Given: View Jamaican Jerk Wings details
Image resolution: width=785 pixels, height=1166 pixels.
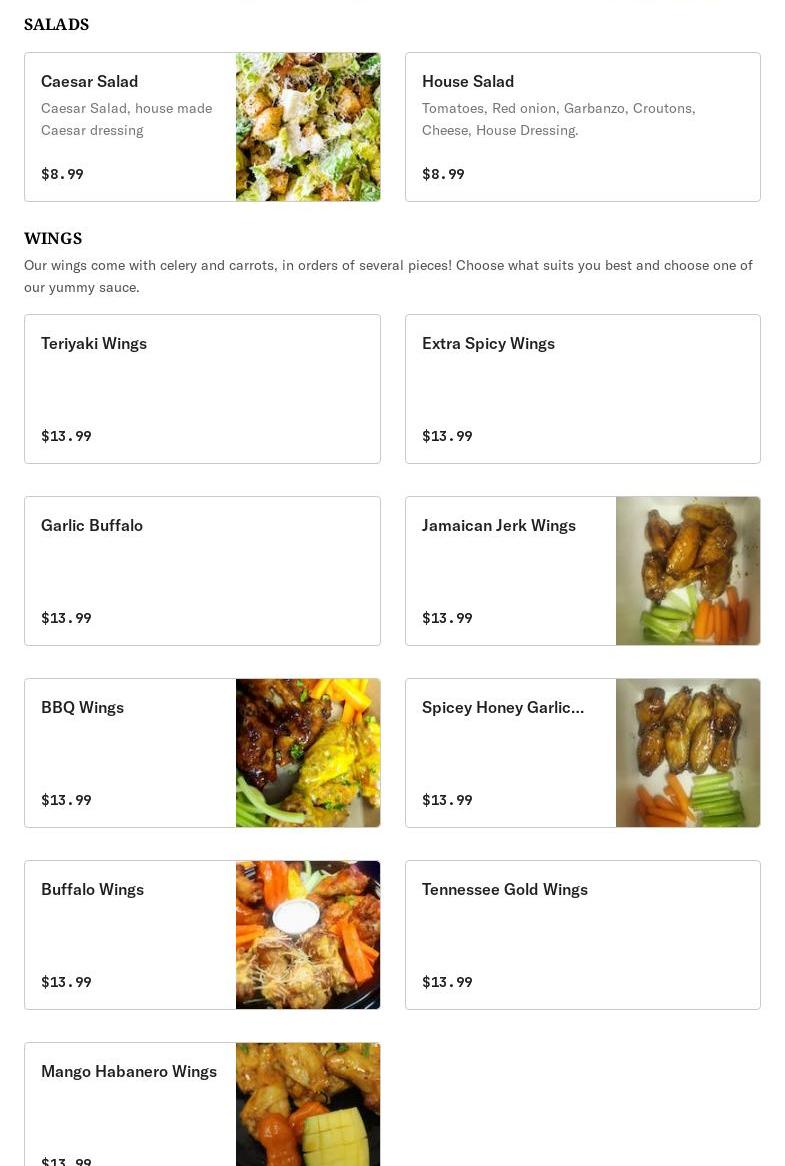Looking at the screenshot, I should tap(582, 571).
